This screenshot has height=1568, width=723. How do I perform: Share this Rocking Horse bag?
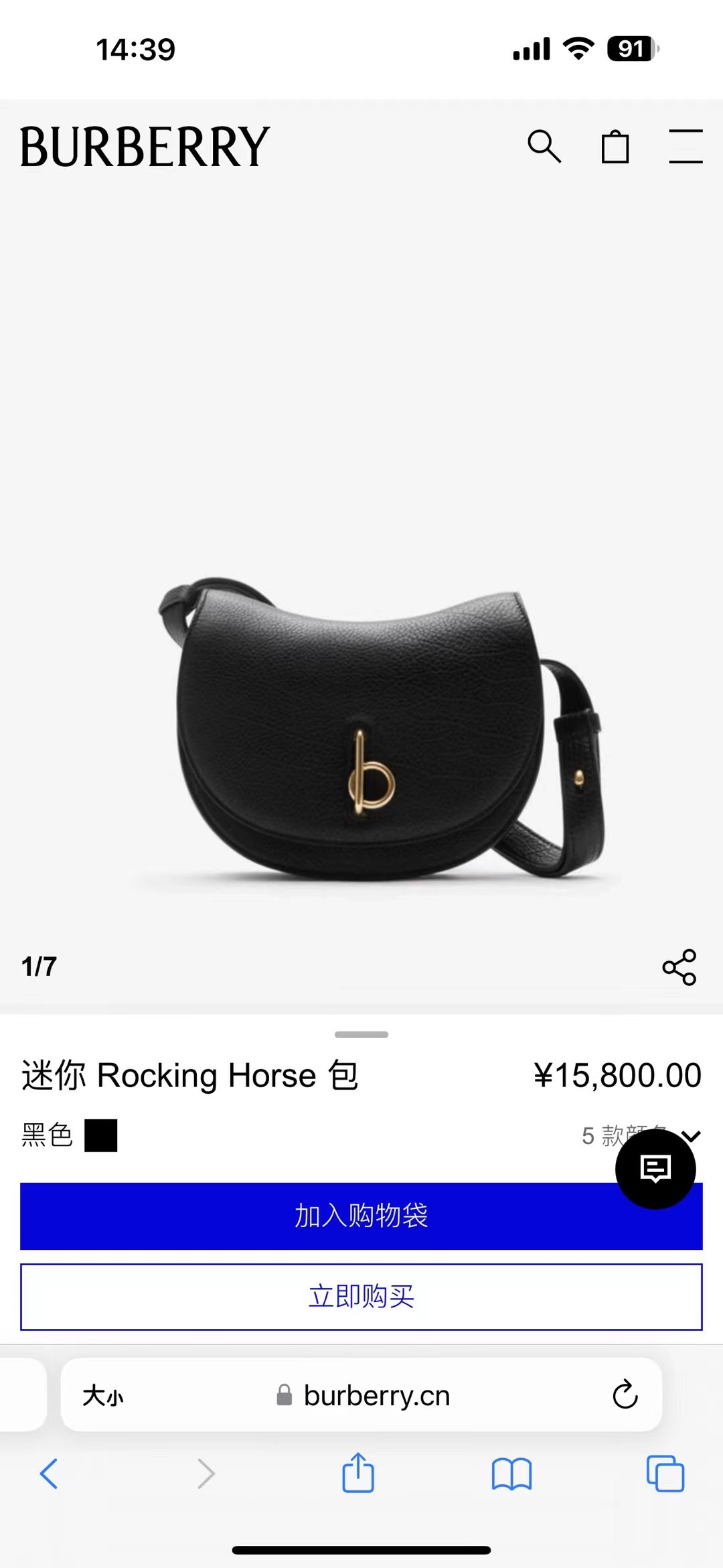679,967
